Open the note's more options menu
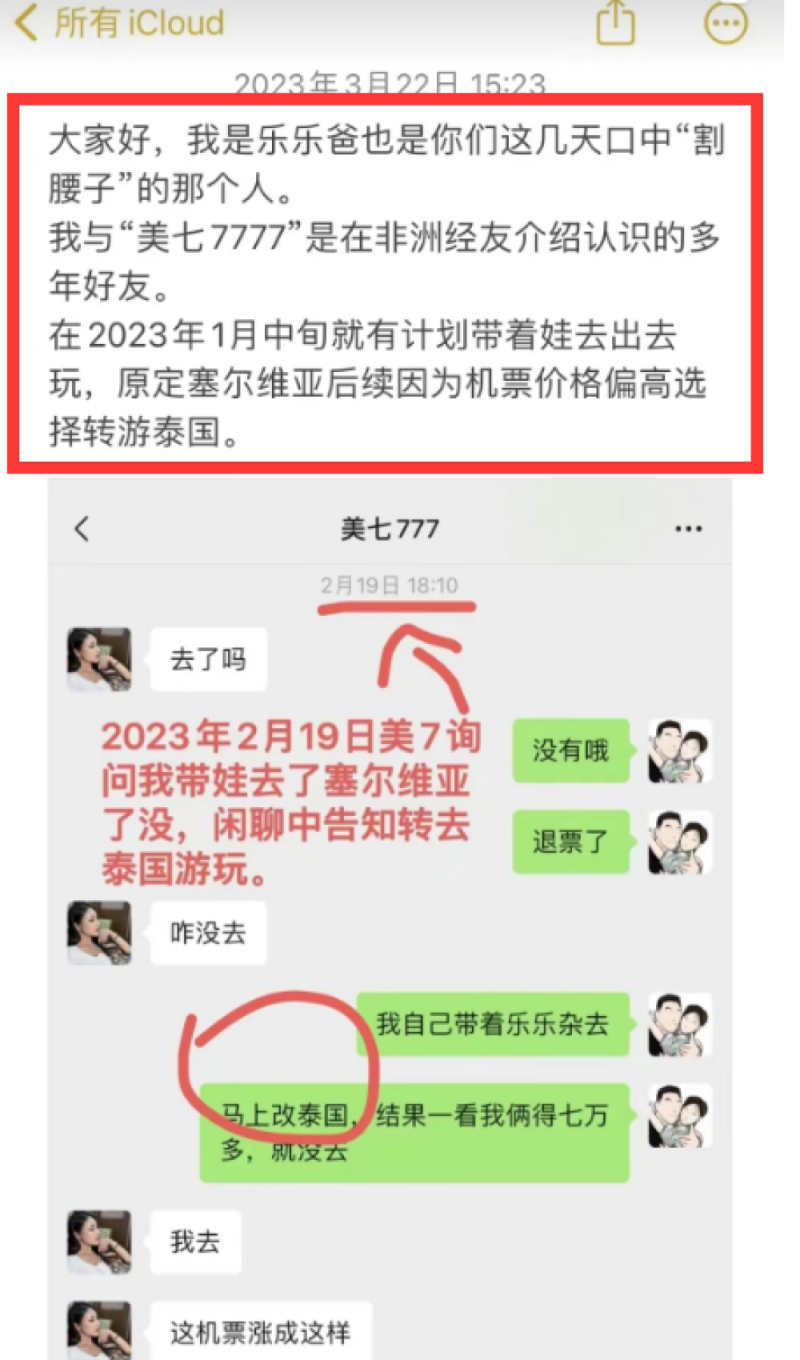Viewport: 800px width, 1360px height. coord(726,22)
